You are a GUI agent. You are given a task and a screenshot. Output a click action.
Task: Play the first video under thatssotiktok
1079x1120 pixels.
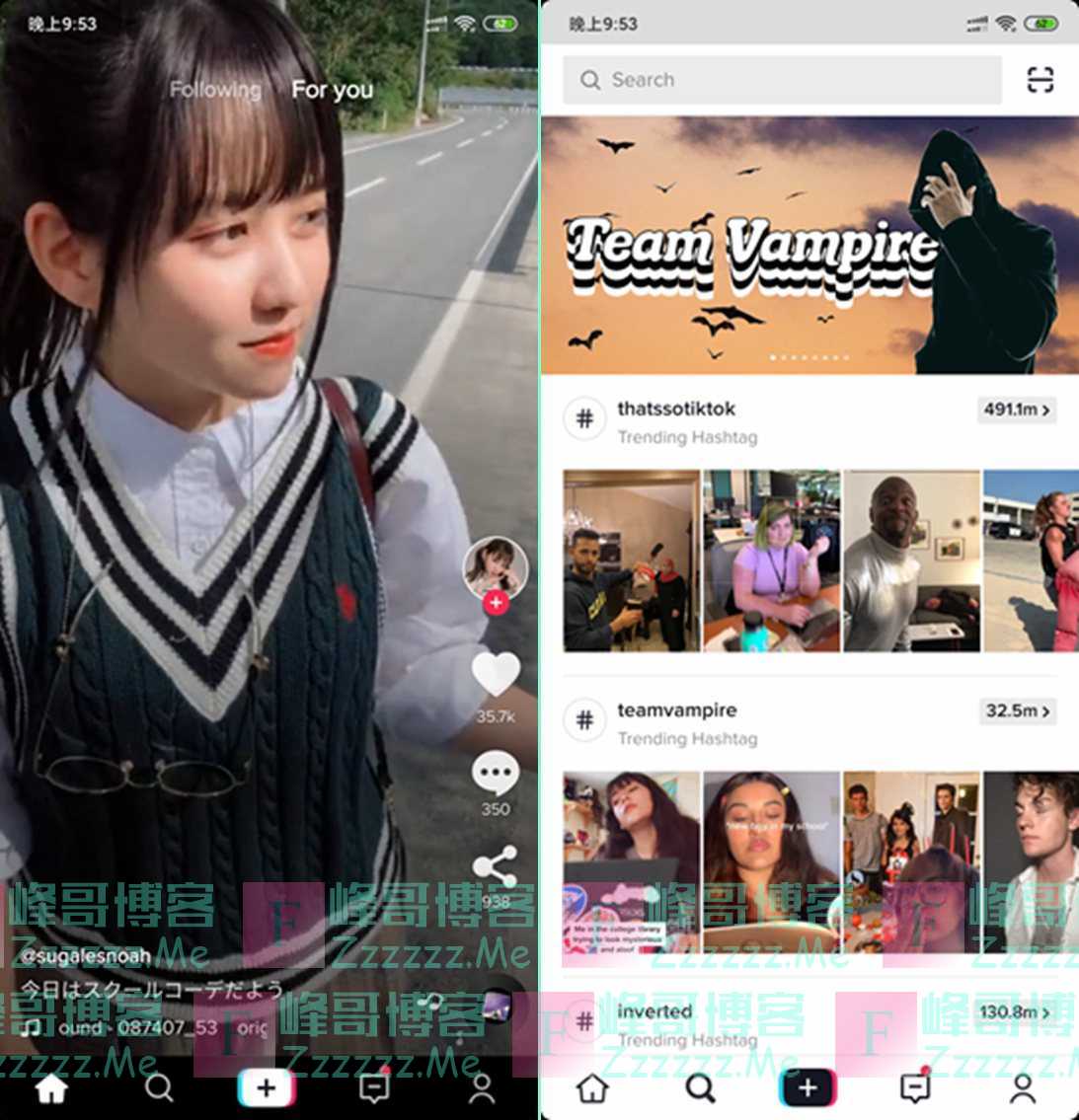point(631,560)
